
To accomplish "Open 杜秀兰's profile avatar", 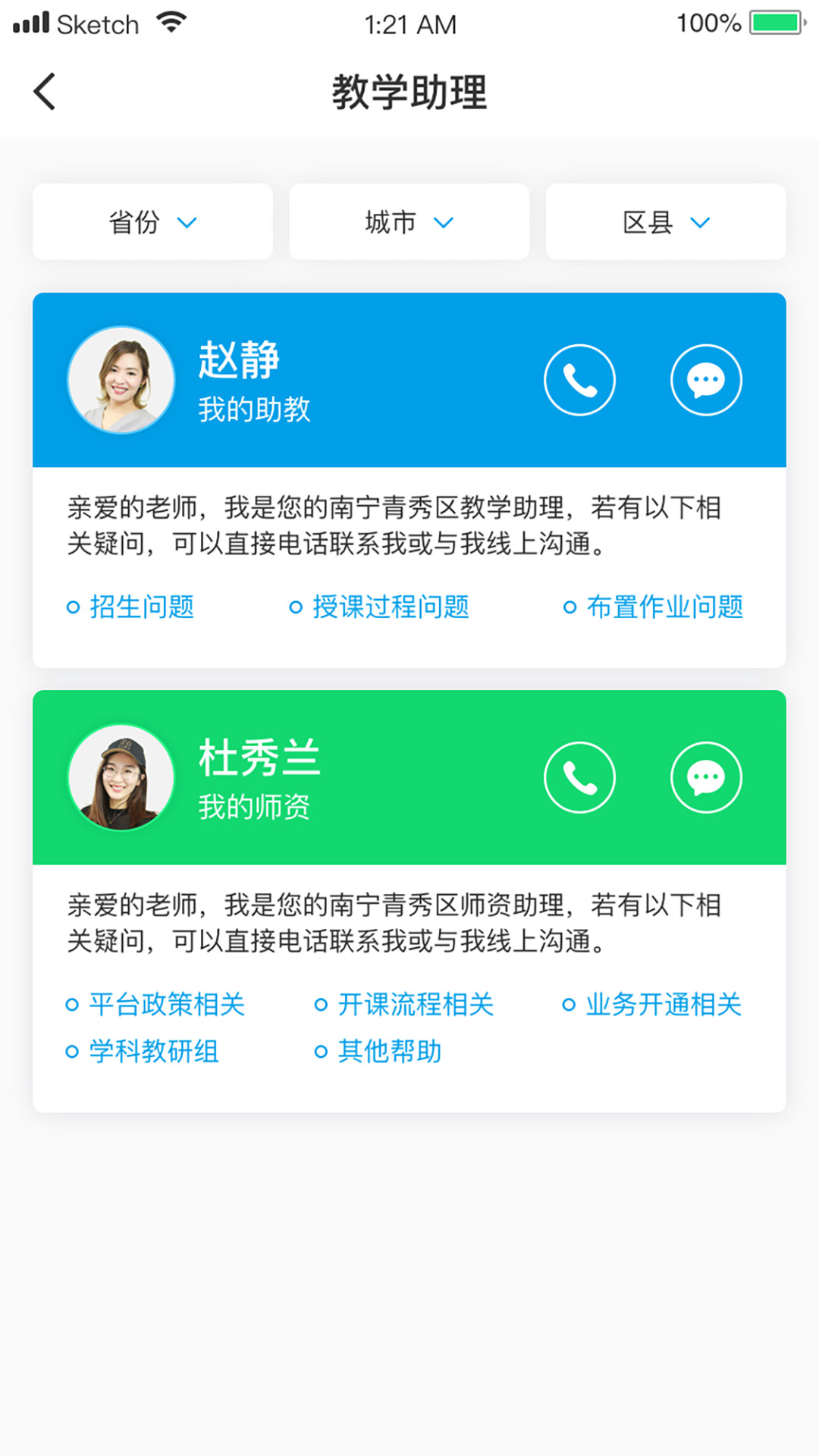I will [121, 777].
